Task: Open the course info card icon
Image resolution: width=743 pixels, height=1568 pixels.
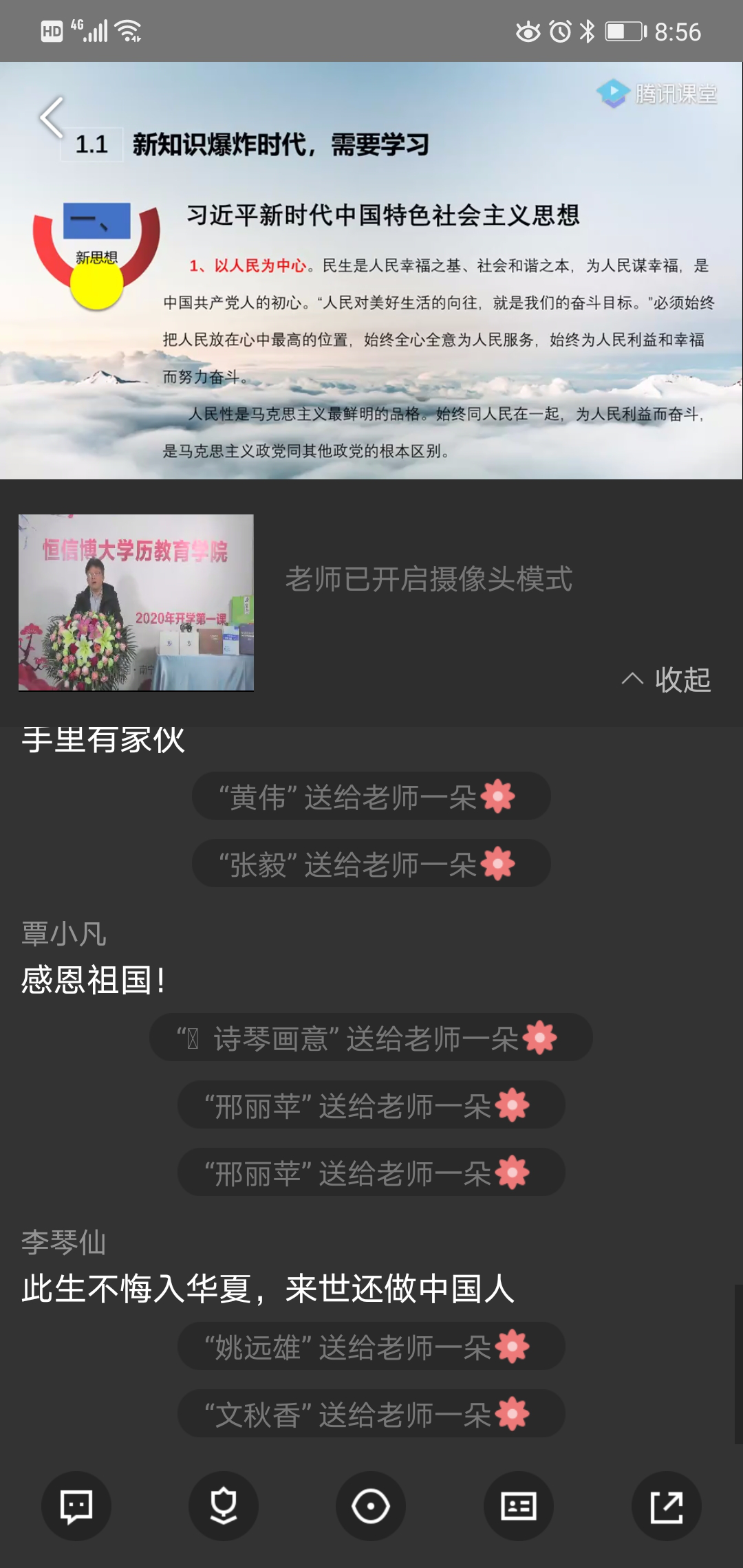Action: (519, 1506)
